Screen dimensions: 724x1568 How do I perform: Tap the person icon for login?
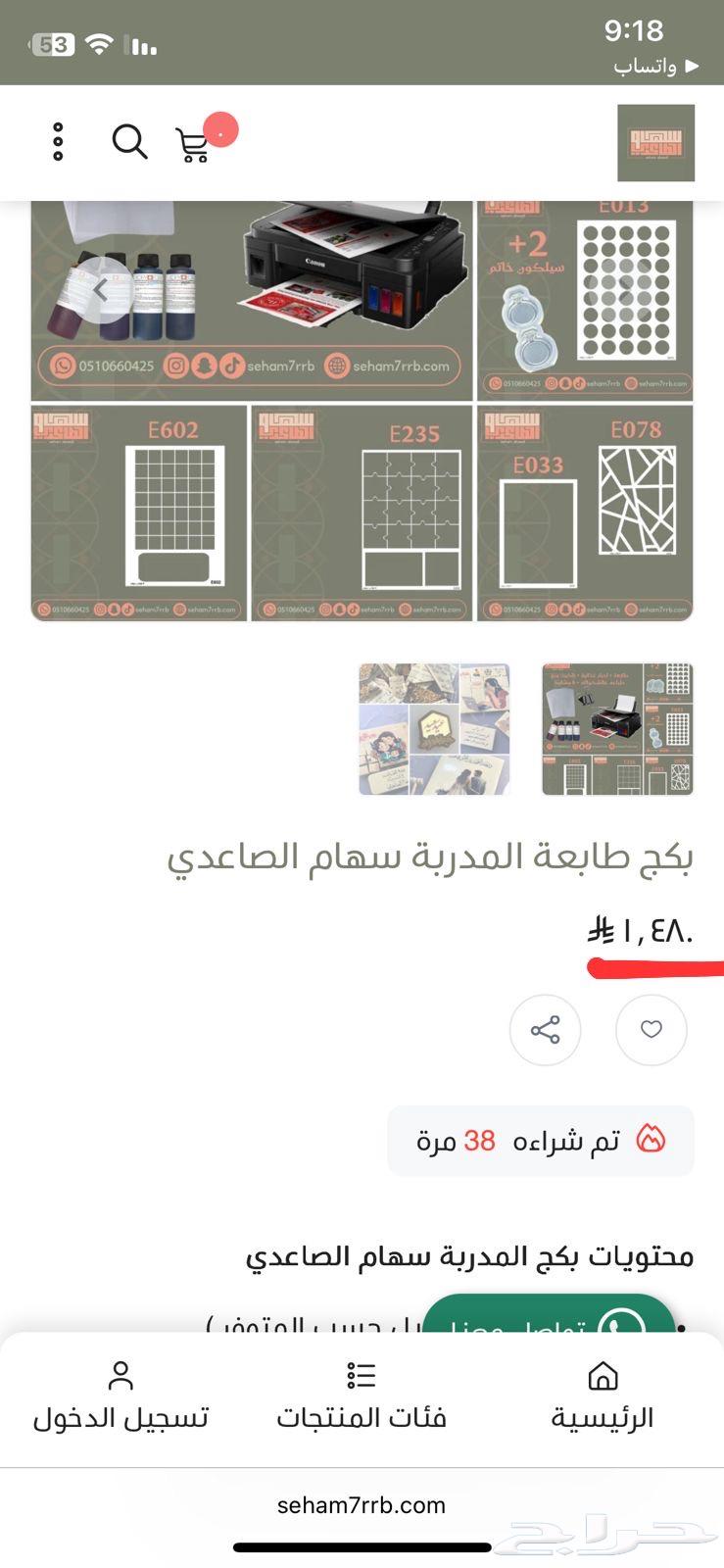point(121,1375)
